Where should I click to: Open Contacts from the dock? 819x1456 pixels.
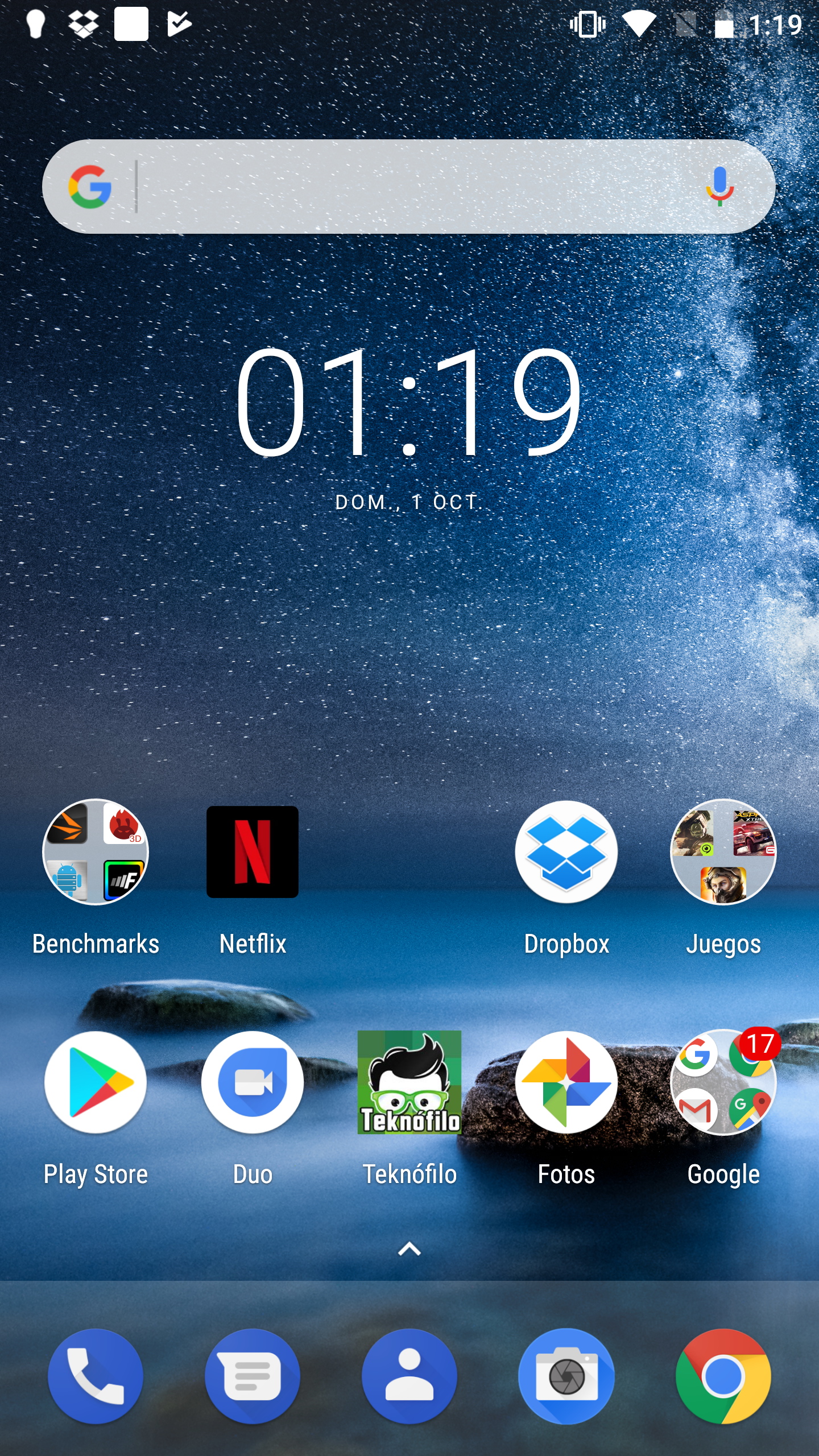click(x=409, y=1376)
